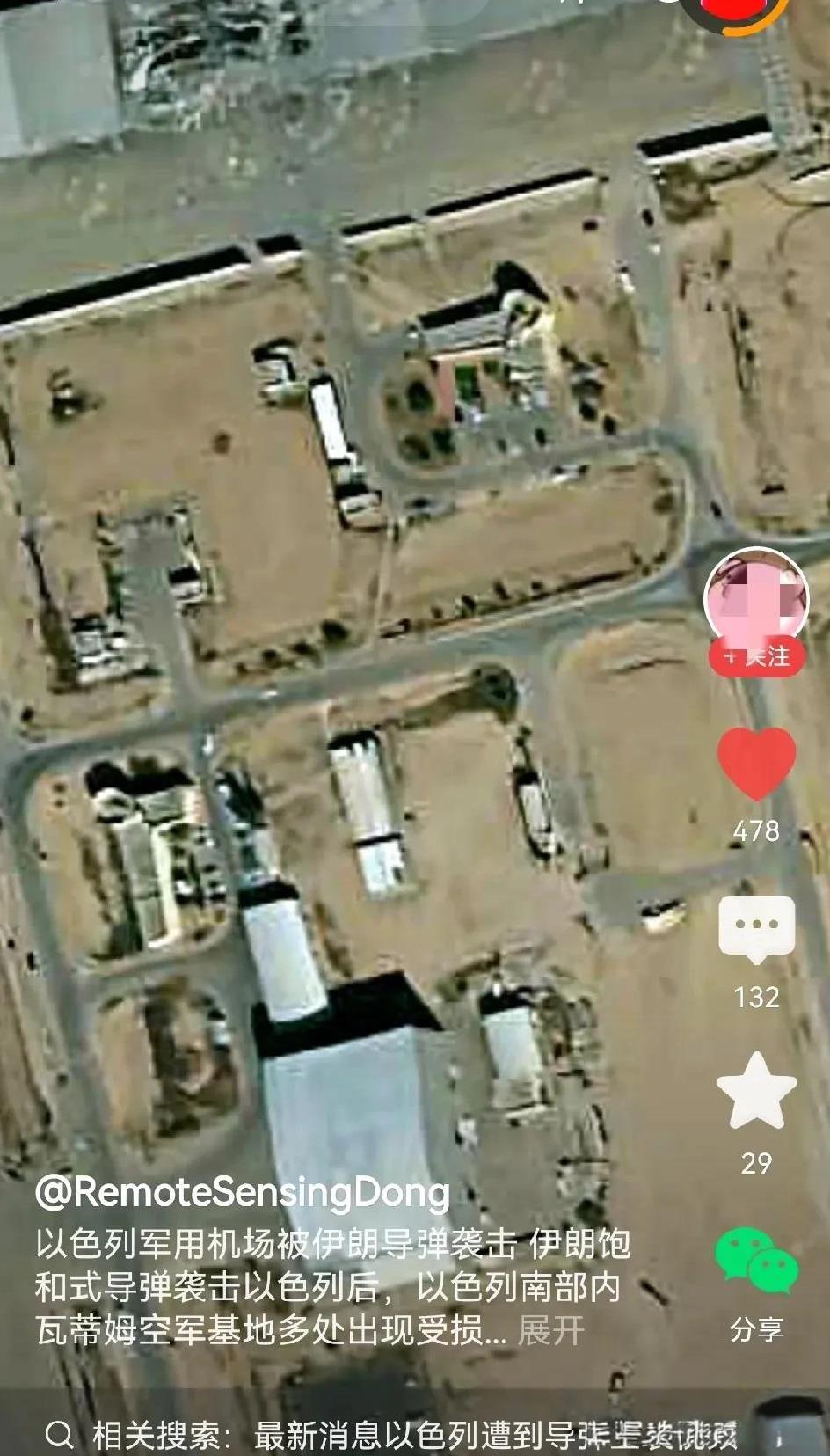Open the @RemoteSensingDong username
Screen dimensions: 830x1456
coord(243,1194)
